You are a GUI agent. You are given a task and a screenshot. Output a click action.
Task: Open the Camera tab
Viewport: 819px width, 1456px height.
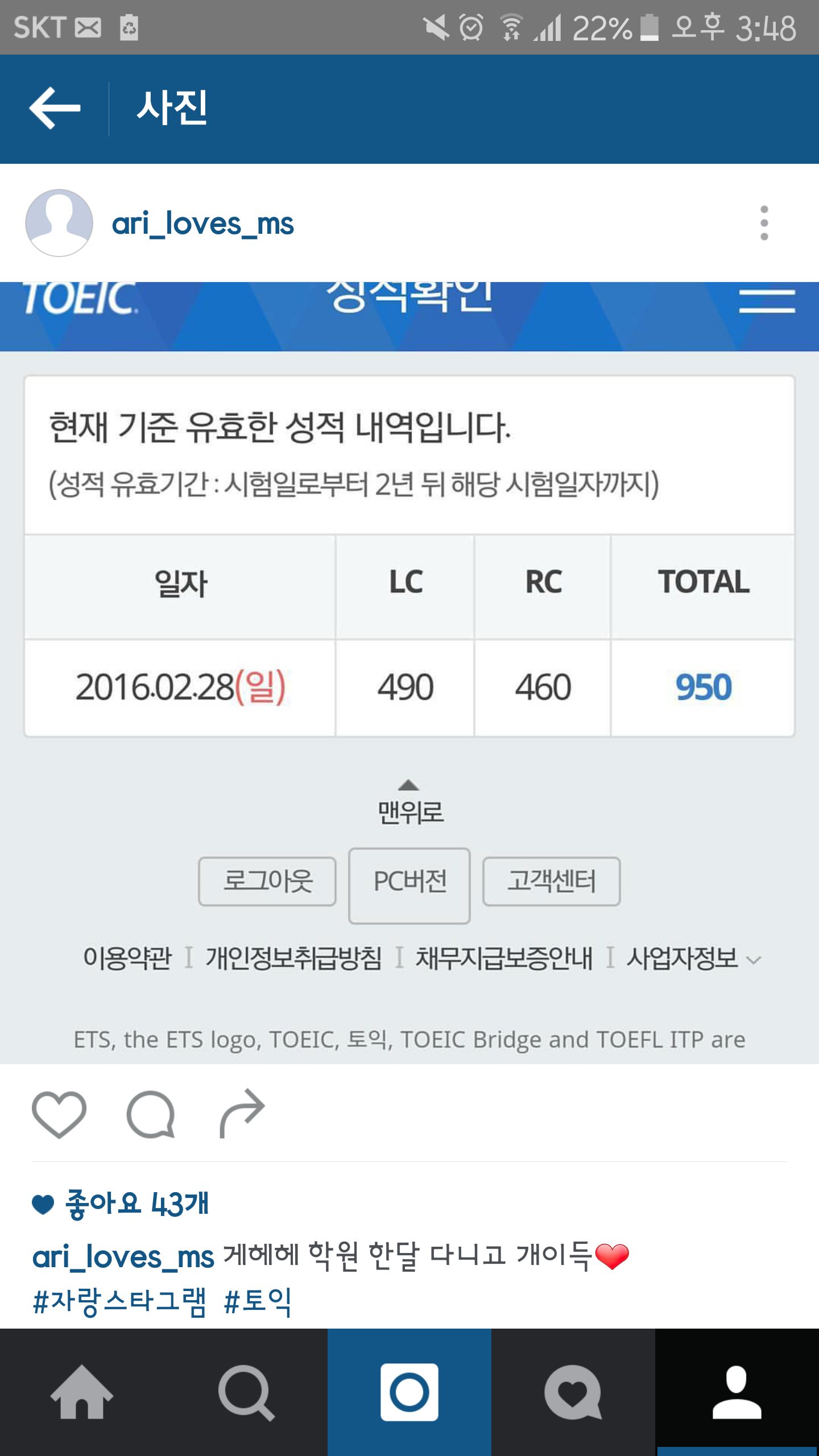[x=409, y=1392]
